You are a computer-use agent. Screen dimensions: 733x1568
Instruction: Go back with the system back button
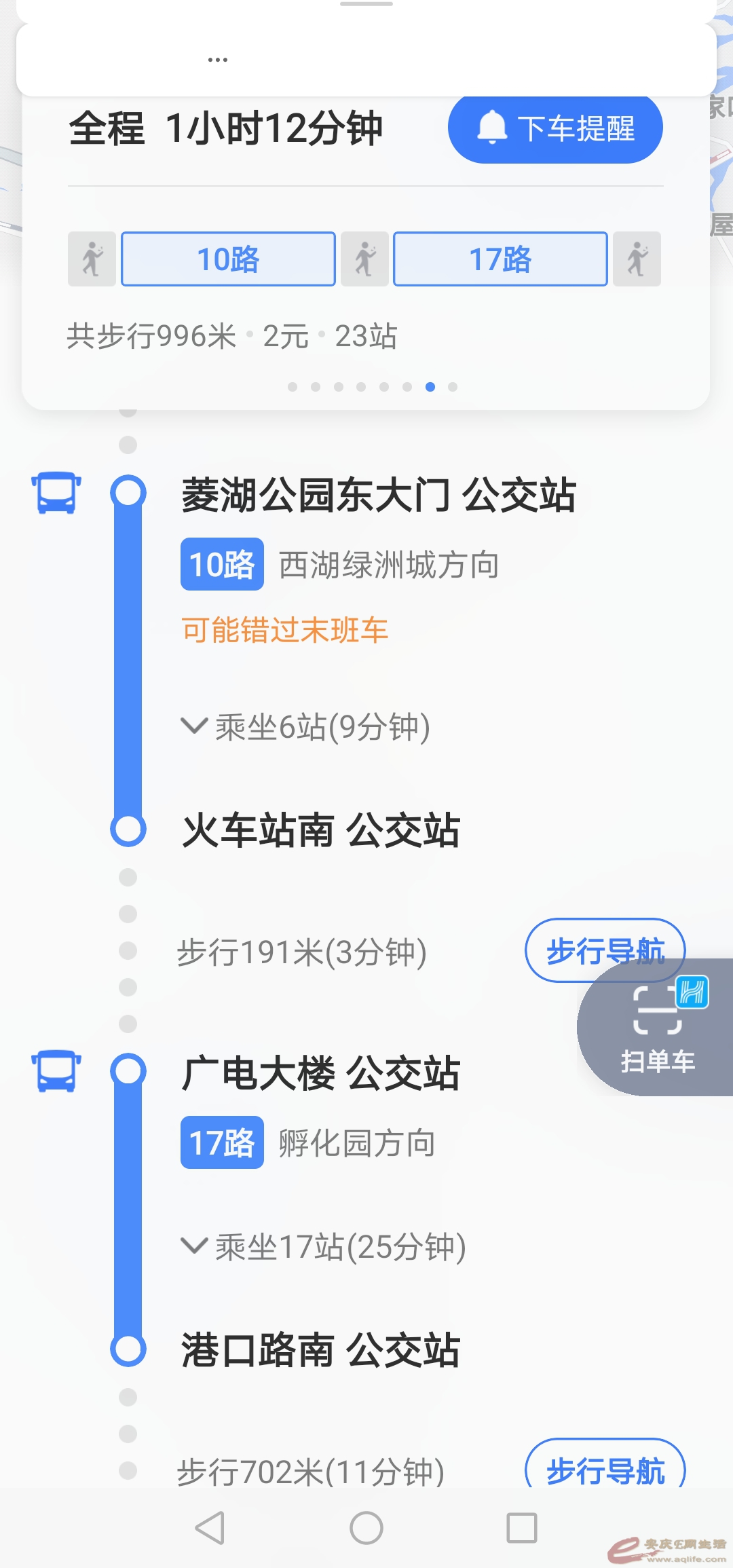coord(210,1528)
